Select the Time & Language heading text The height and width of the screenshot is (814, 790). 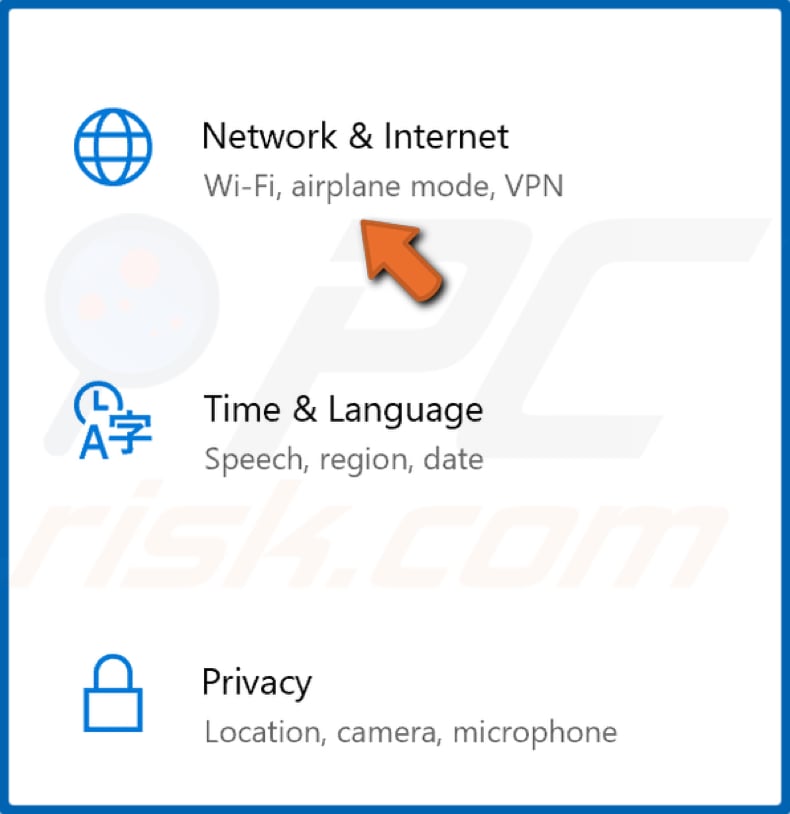click(x=343, y=410)
